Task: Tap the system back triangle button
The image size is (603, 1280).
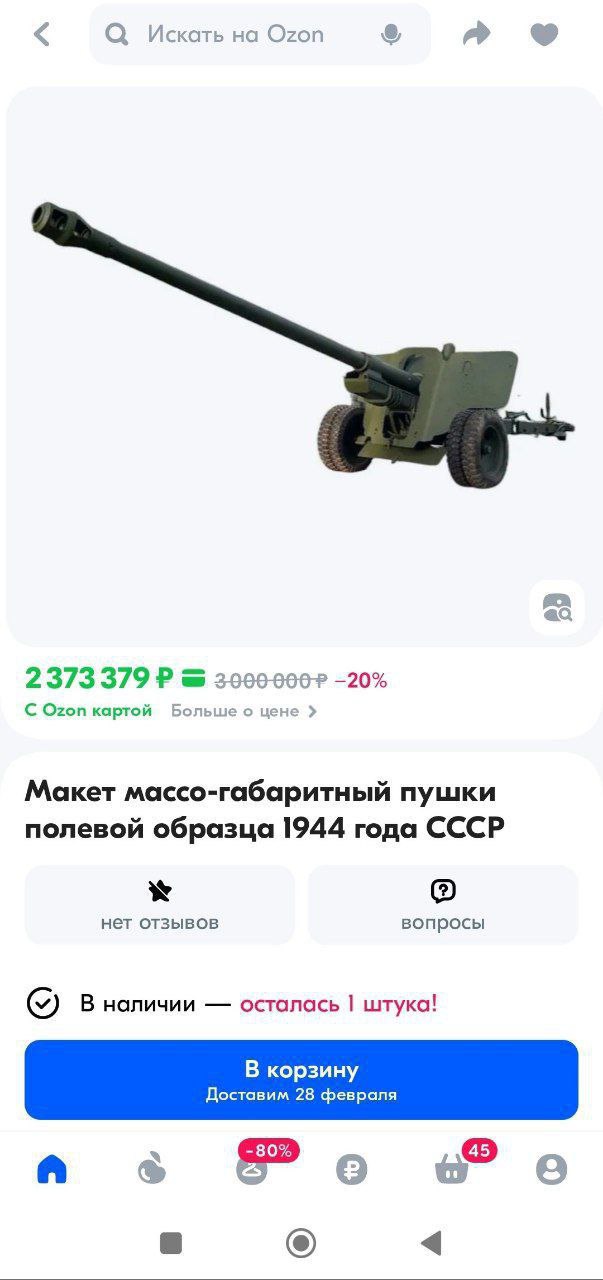Action: pos(431,1243)
